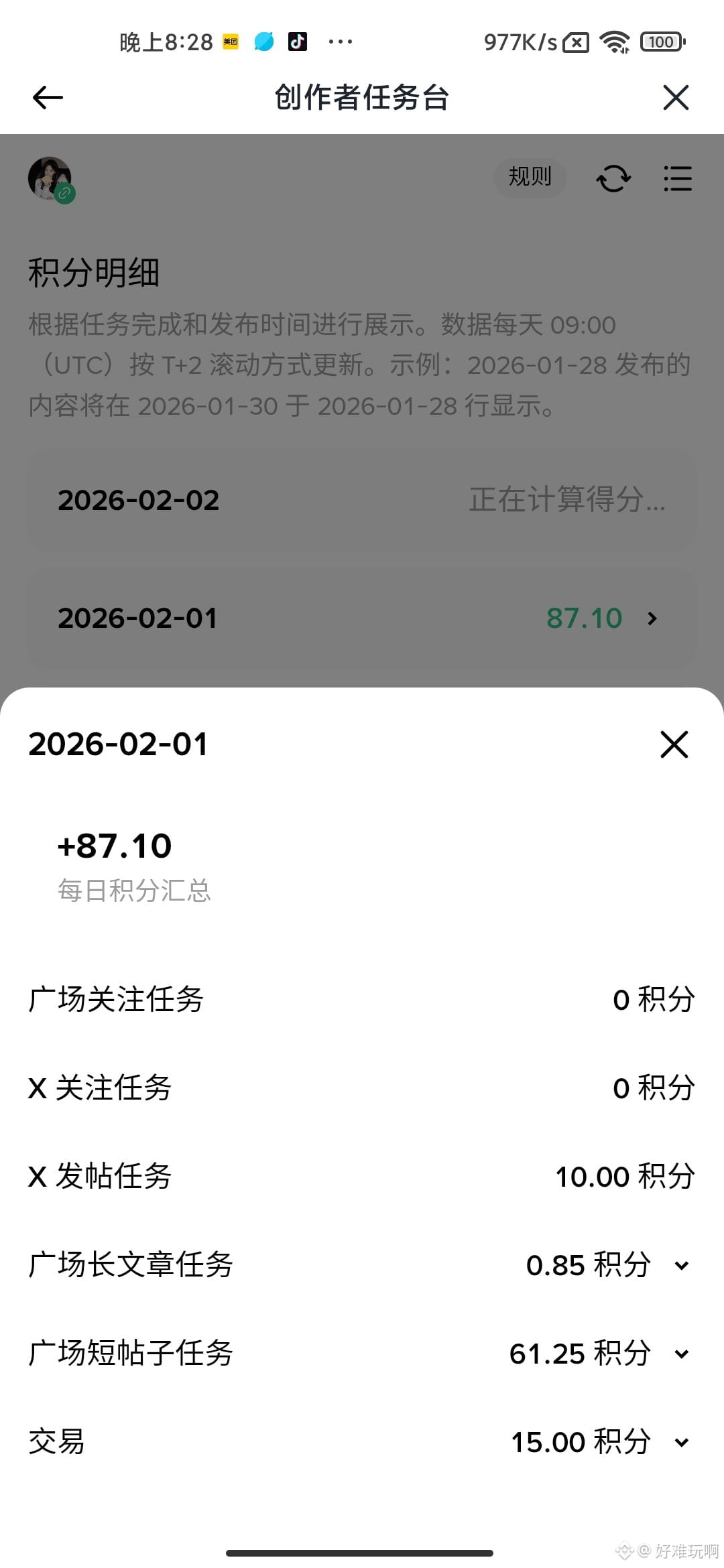The height and width of the screenshot is (1568, 724).
Task: Refresh the points data
Action: (613, 179)
